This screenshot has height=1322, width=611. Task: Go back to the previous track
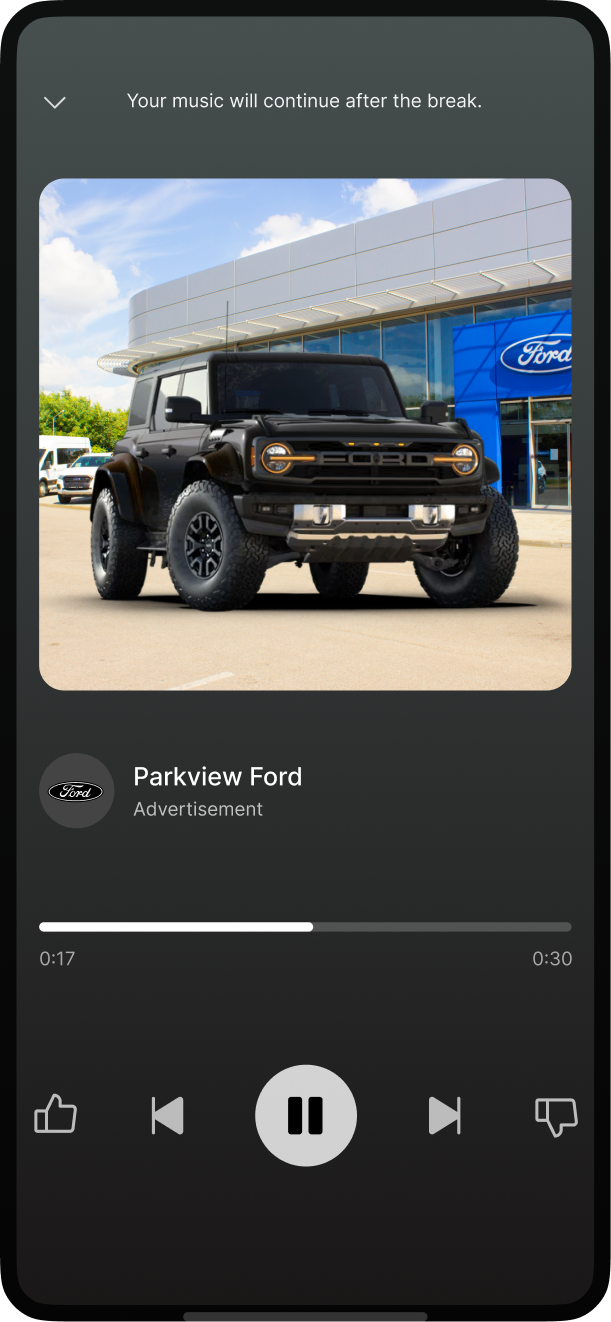[167, 1115]
